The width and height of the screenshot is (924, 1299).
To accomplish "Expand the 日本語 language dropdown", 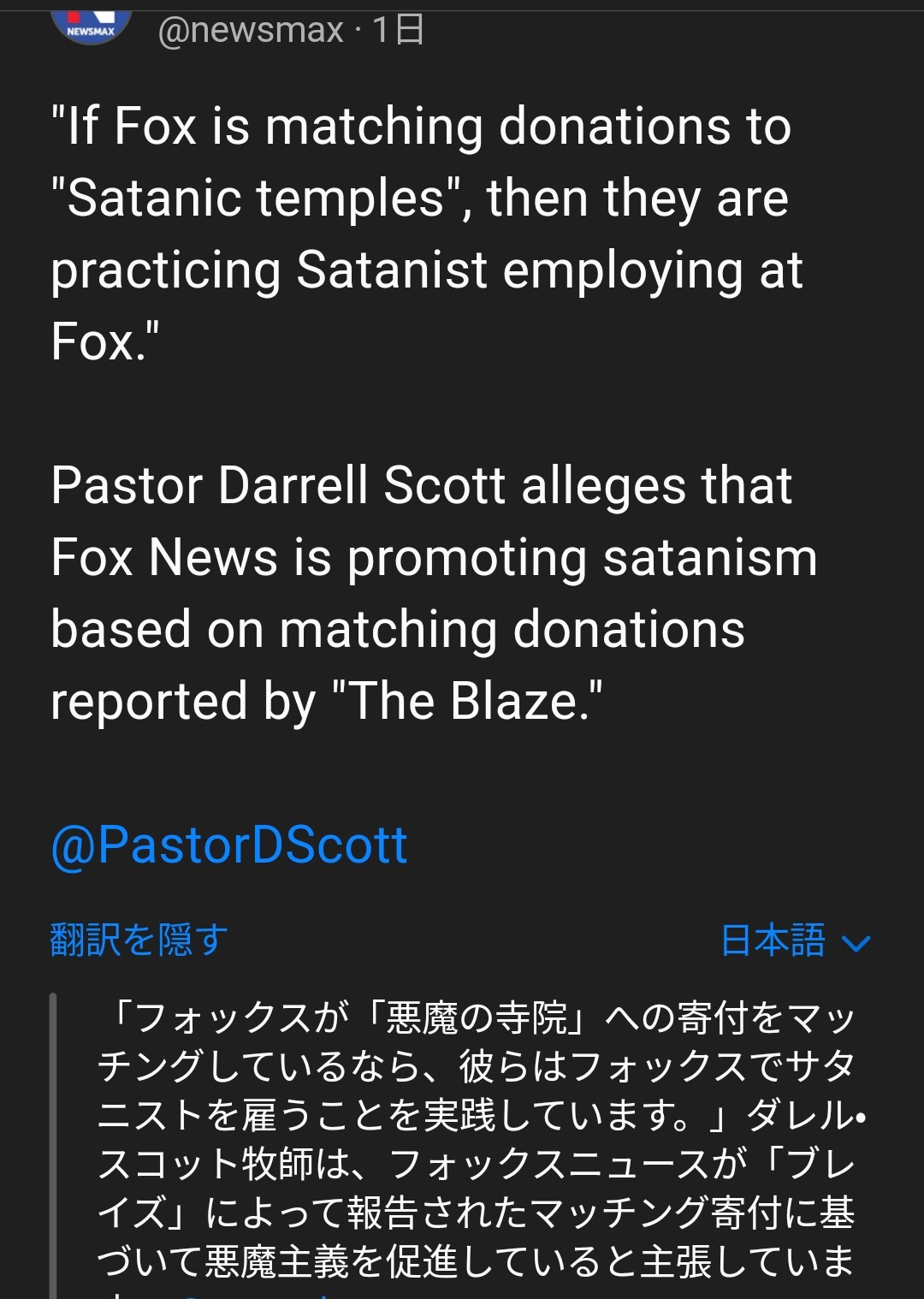I will pyautogui.click(x=795, y=940).
